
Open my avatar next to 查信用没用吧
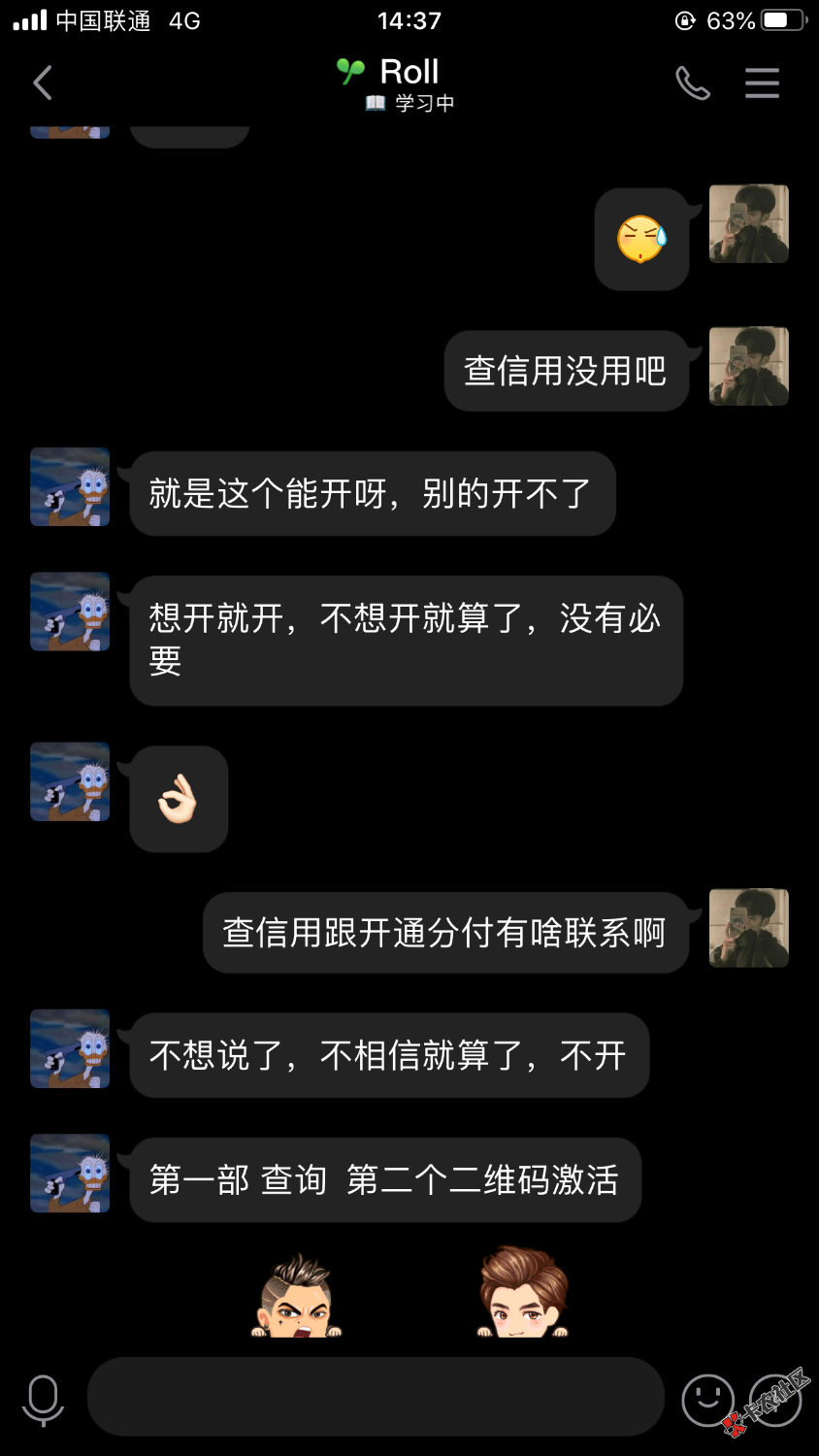[748, 367]
